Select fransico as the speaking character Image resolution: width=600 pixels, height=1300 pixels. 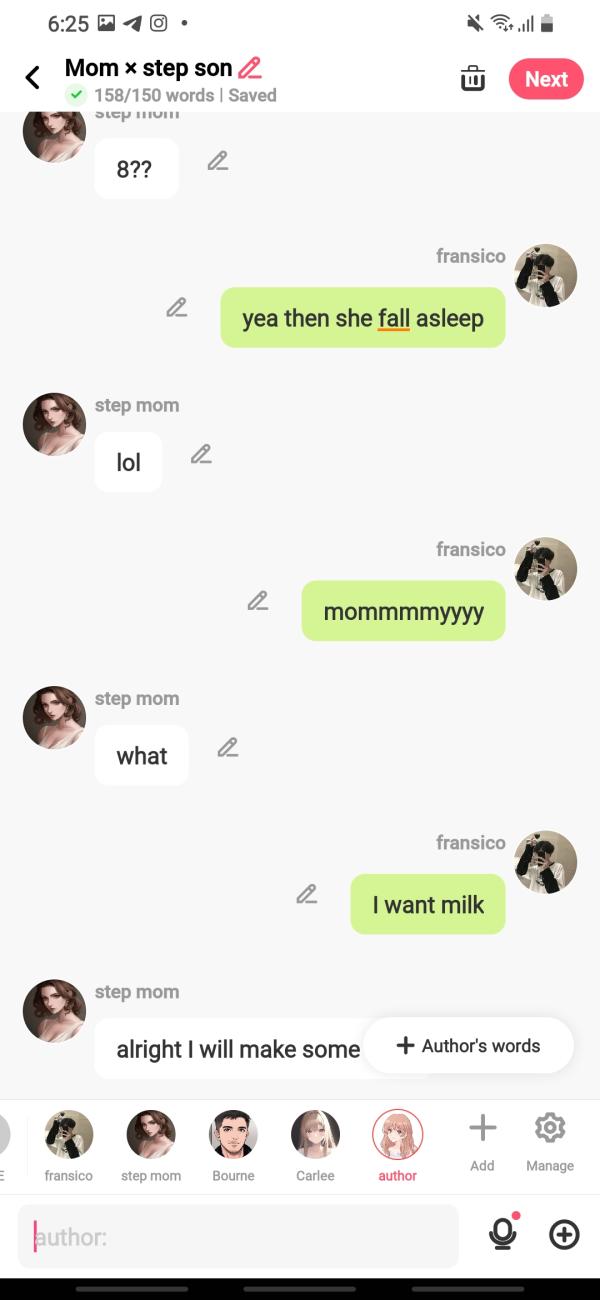click(69, 1143)
